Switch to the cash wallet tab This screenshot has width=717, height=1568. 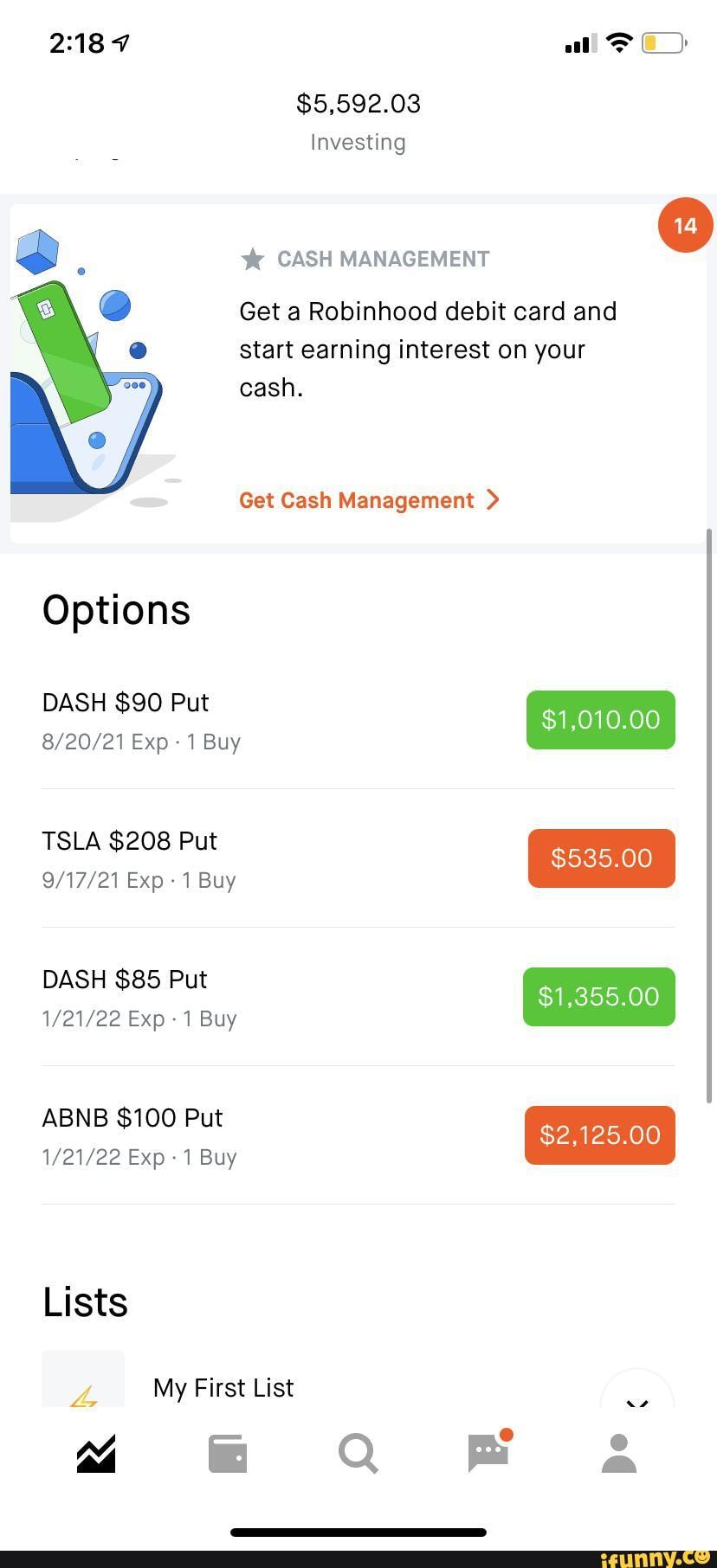pyautogui.click(x=228, y=1453)
